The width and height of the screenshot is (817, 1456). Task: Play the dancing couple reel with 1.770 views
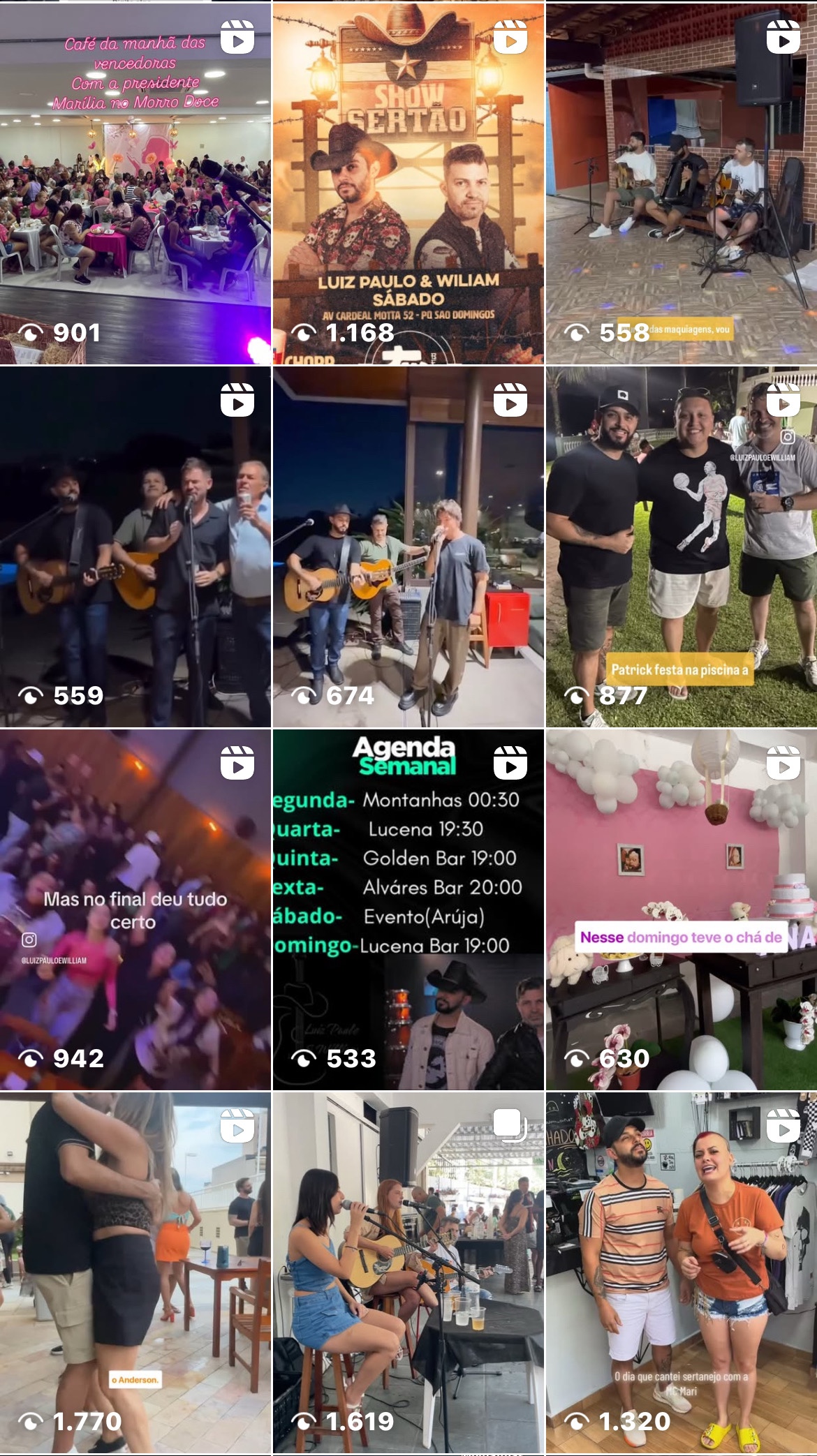tap(135, 1273)
